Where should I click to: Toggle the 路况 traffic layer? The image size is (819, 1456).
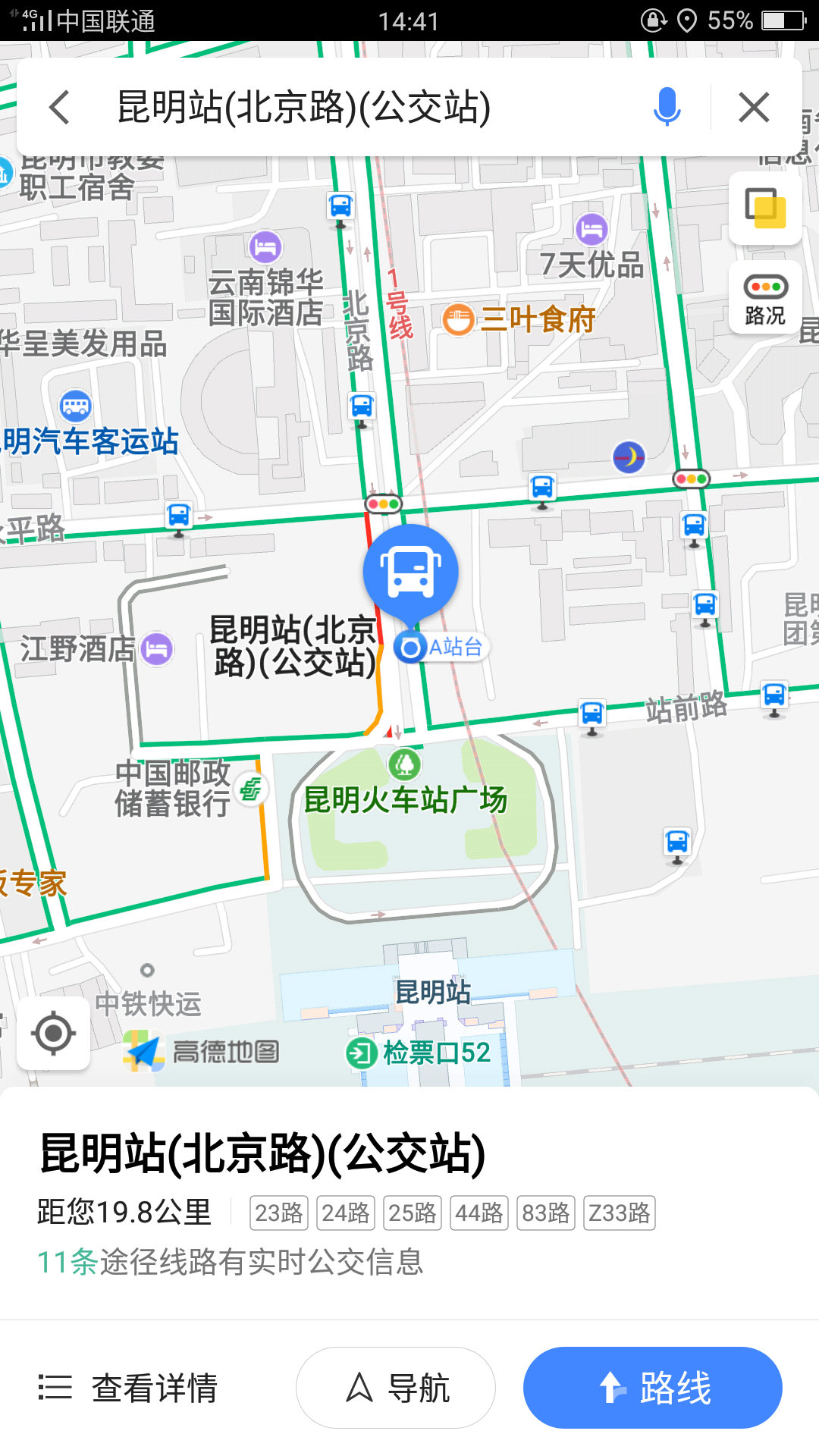coord(765,297)
